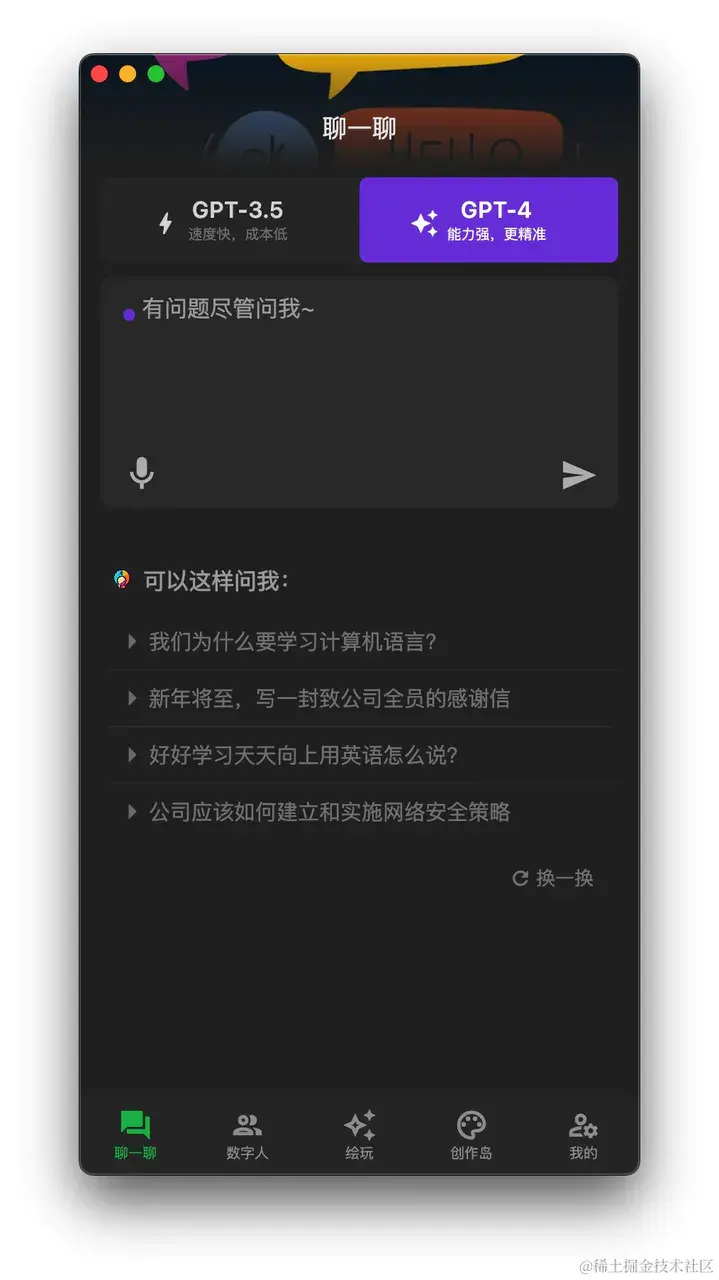This screenshot has width=719, height=1280.
Task: Refresh suggestions with 换一换
Action: (553, 878)
